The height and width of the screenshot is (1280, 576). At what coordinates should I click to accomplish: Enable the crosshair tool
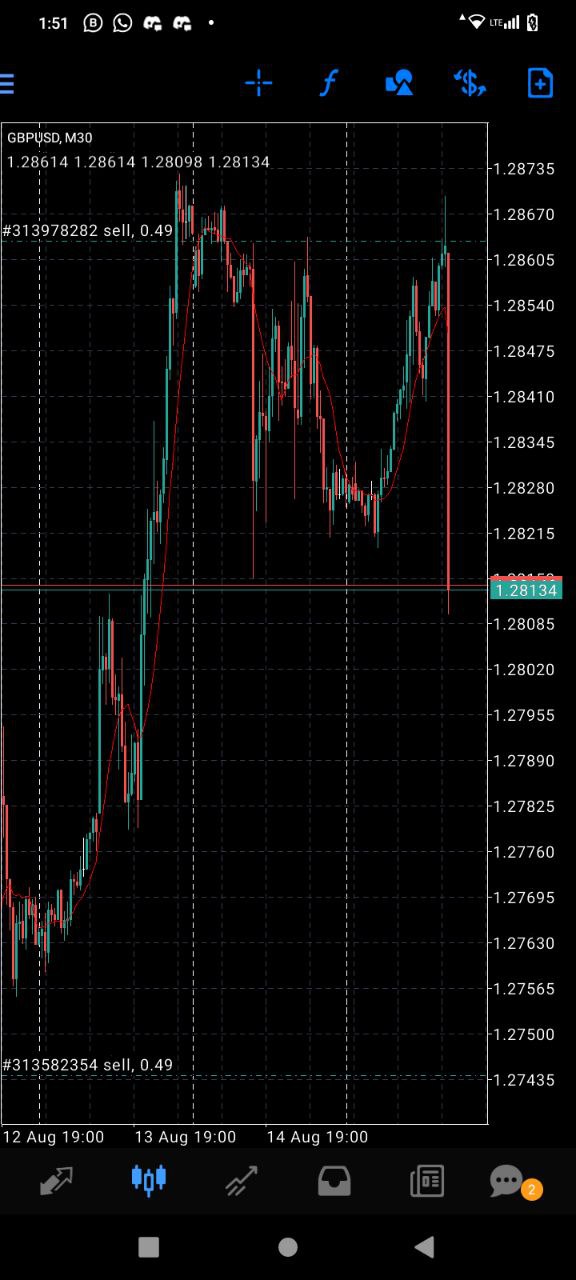pos(258,83)
